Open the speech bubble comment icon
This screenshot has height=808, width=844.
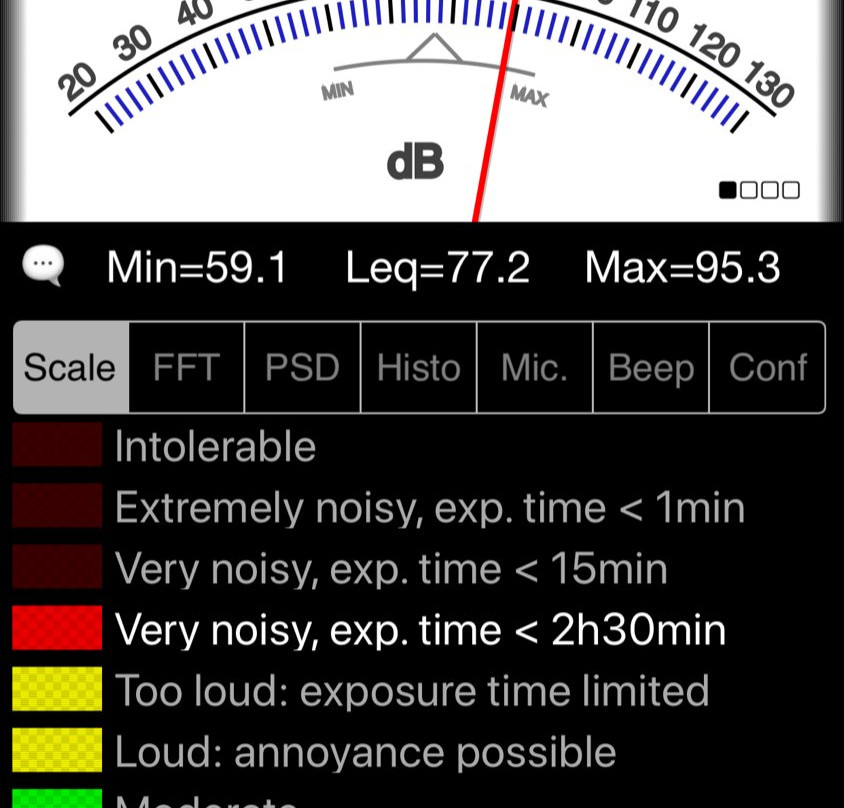coord(43,266)
